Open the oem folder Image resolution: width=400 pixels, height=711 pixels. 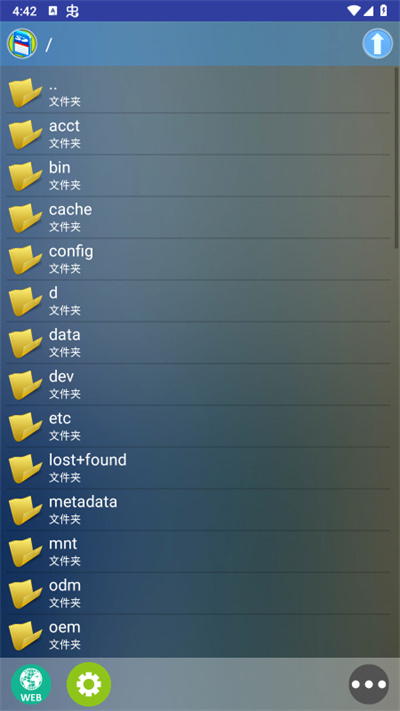click(x=198, y=634)
